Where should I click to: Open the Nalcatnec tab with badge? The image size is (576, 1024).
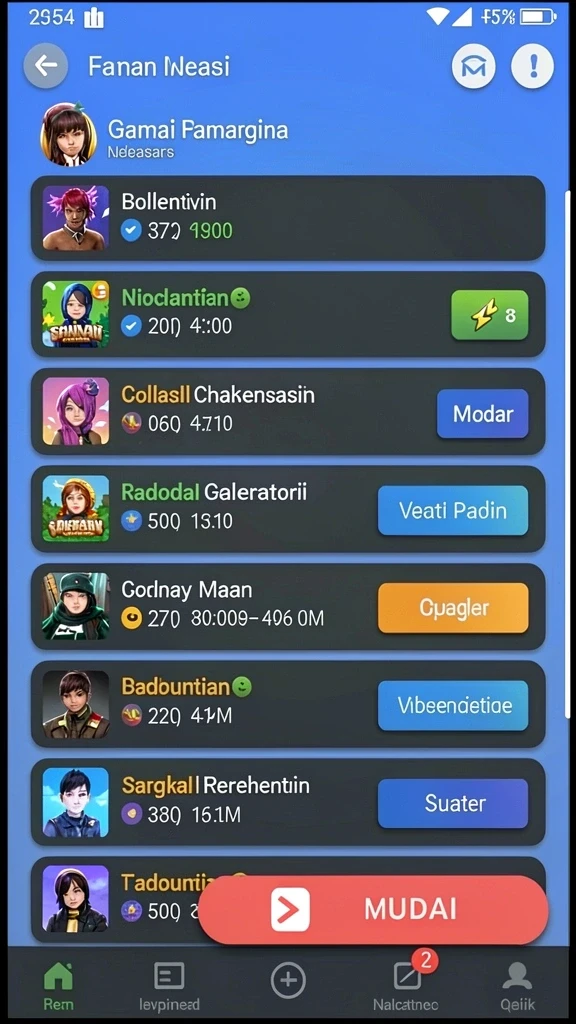tap(407, 985)
